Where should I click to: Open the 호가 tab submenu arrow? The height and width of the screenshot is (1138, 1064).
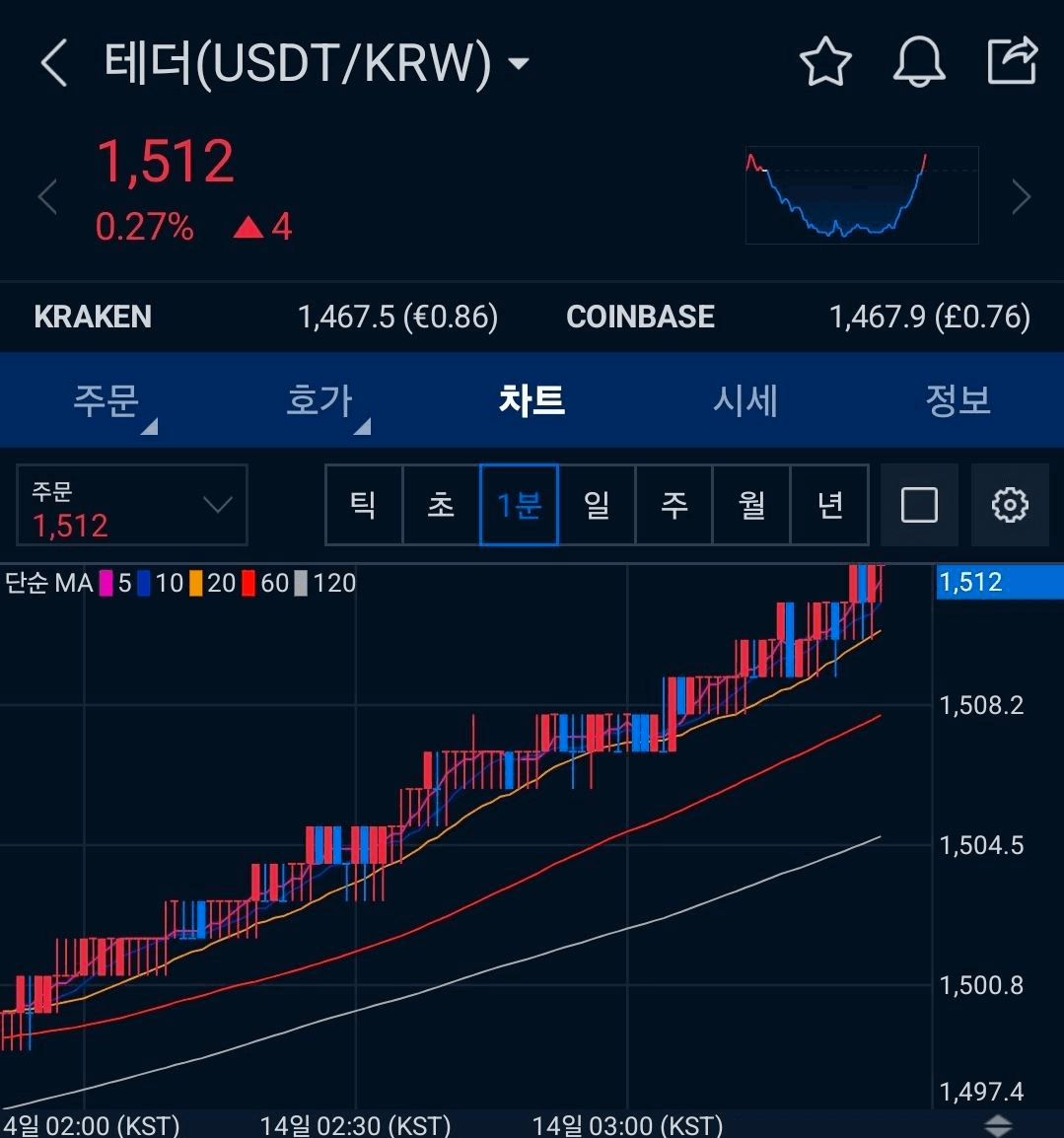click(363, 426)
